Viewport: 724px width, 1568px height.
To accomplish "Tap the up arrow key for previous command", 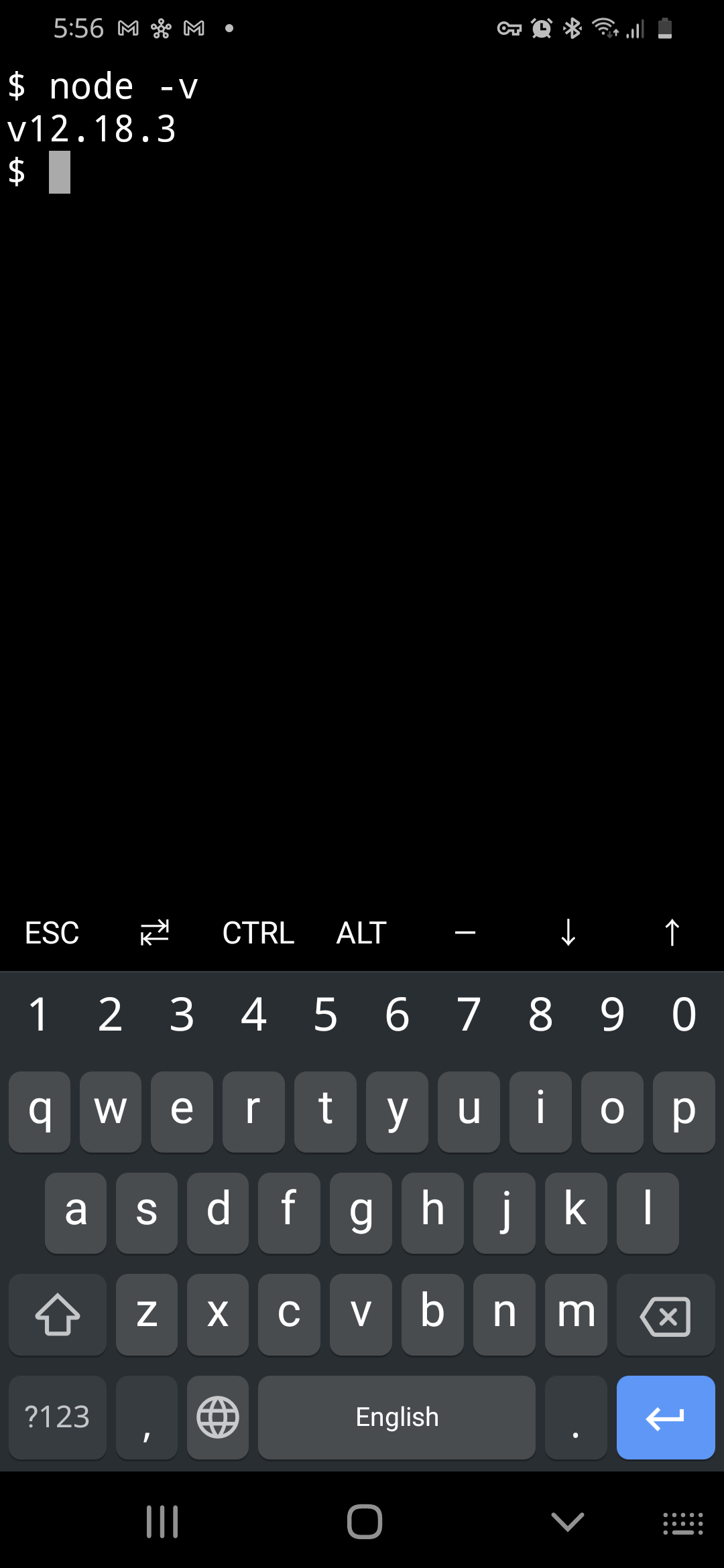I will pos(672,933).
